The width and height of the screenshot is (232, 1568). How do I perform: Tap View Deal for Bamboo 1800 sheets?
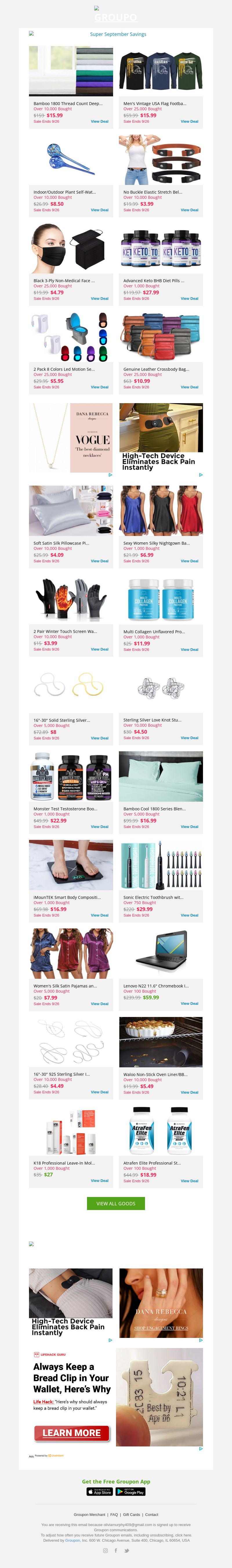tap(99, 121)
